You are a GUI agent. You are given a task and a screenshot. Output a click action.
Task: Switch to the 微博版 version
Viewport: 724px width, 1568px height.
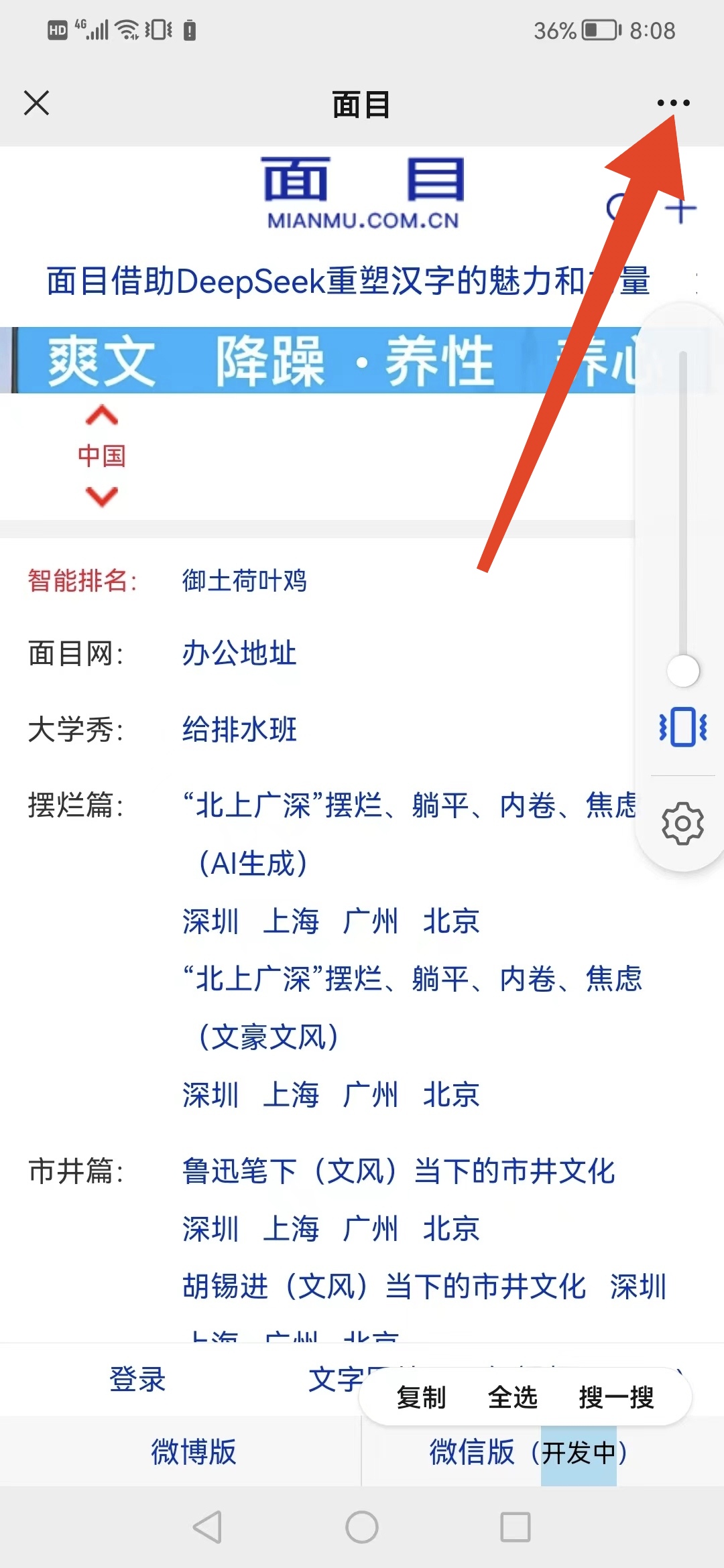coord(193,1452)
